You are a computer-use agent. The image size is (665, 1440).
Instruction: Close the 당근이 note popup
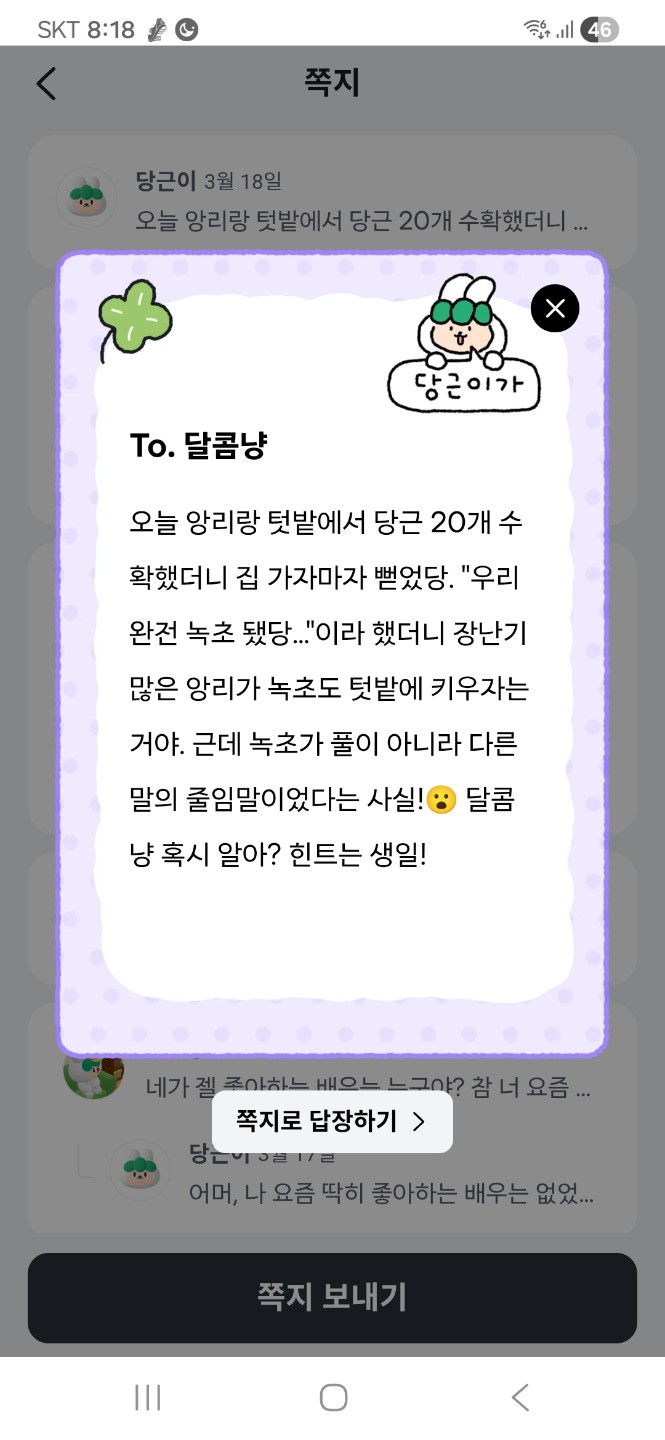click(555, 308)
